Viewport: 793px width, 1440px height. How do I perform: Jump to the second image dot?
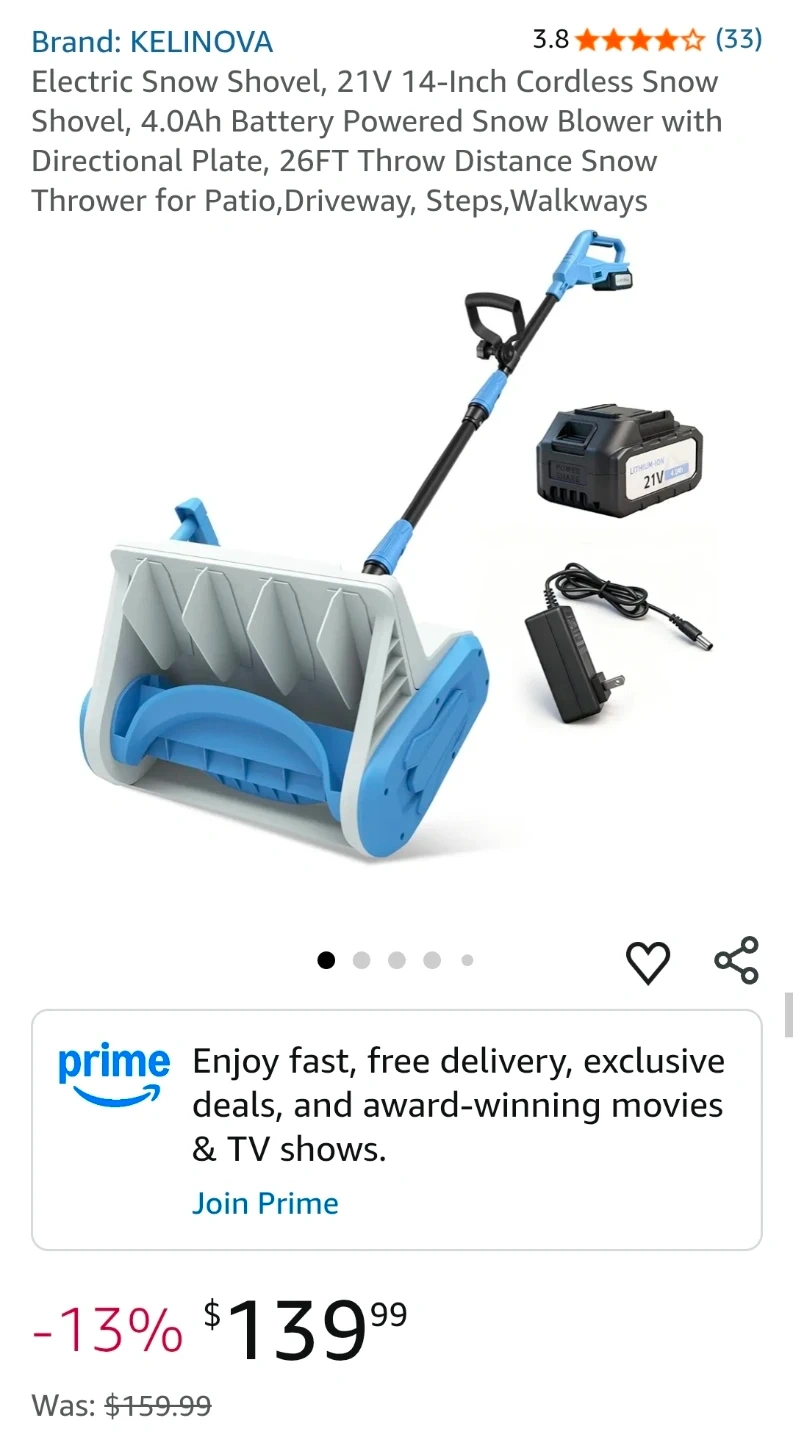tap(361, 961)
